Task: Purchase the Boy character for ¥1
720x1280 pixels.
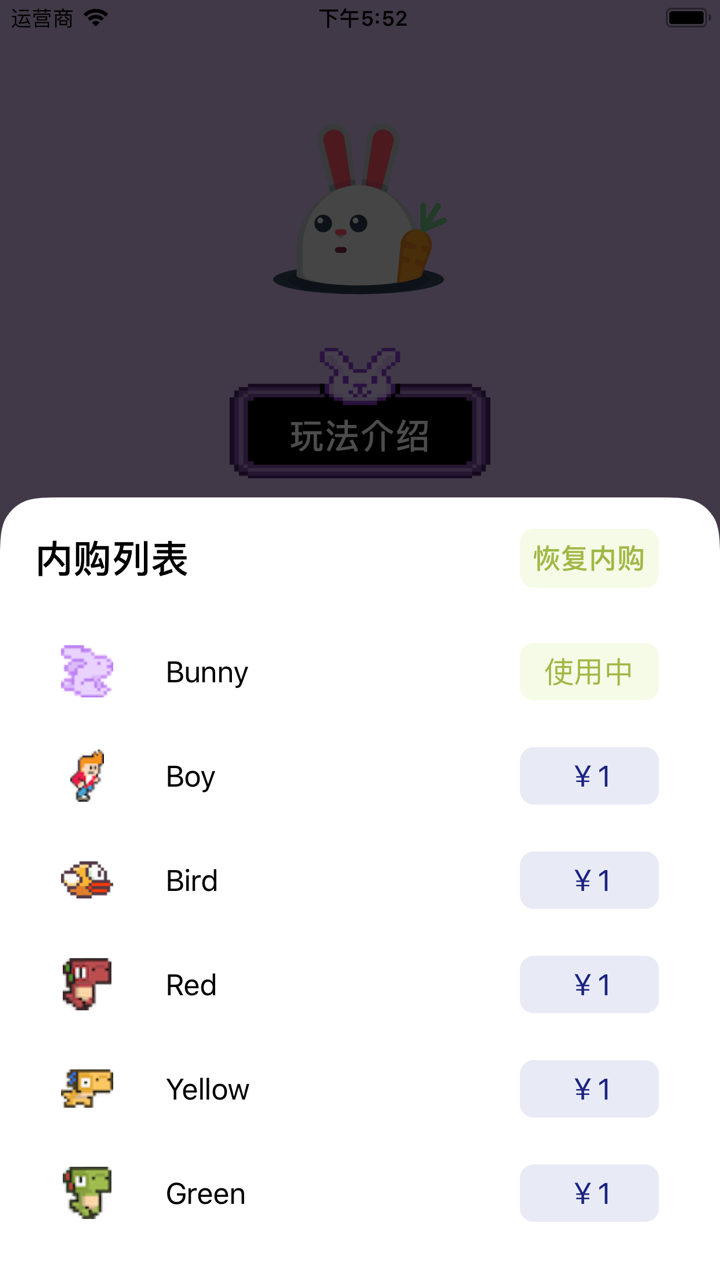Action: pos(589,775)
